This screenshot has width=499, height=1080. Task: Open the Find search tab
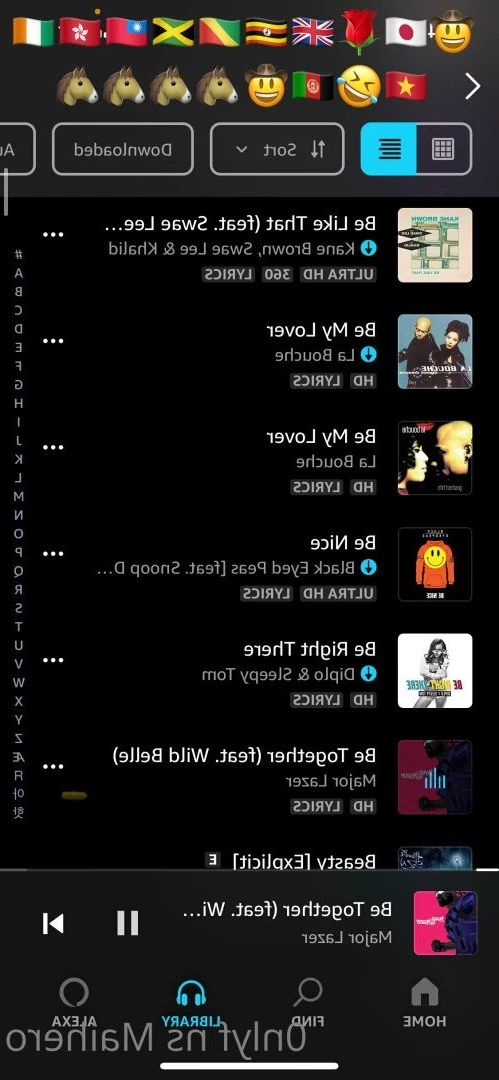pyautogui.click(x=307, y=1002)
